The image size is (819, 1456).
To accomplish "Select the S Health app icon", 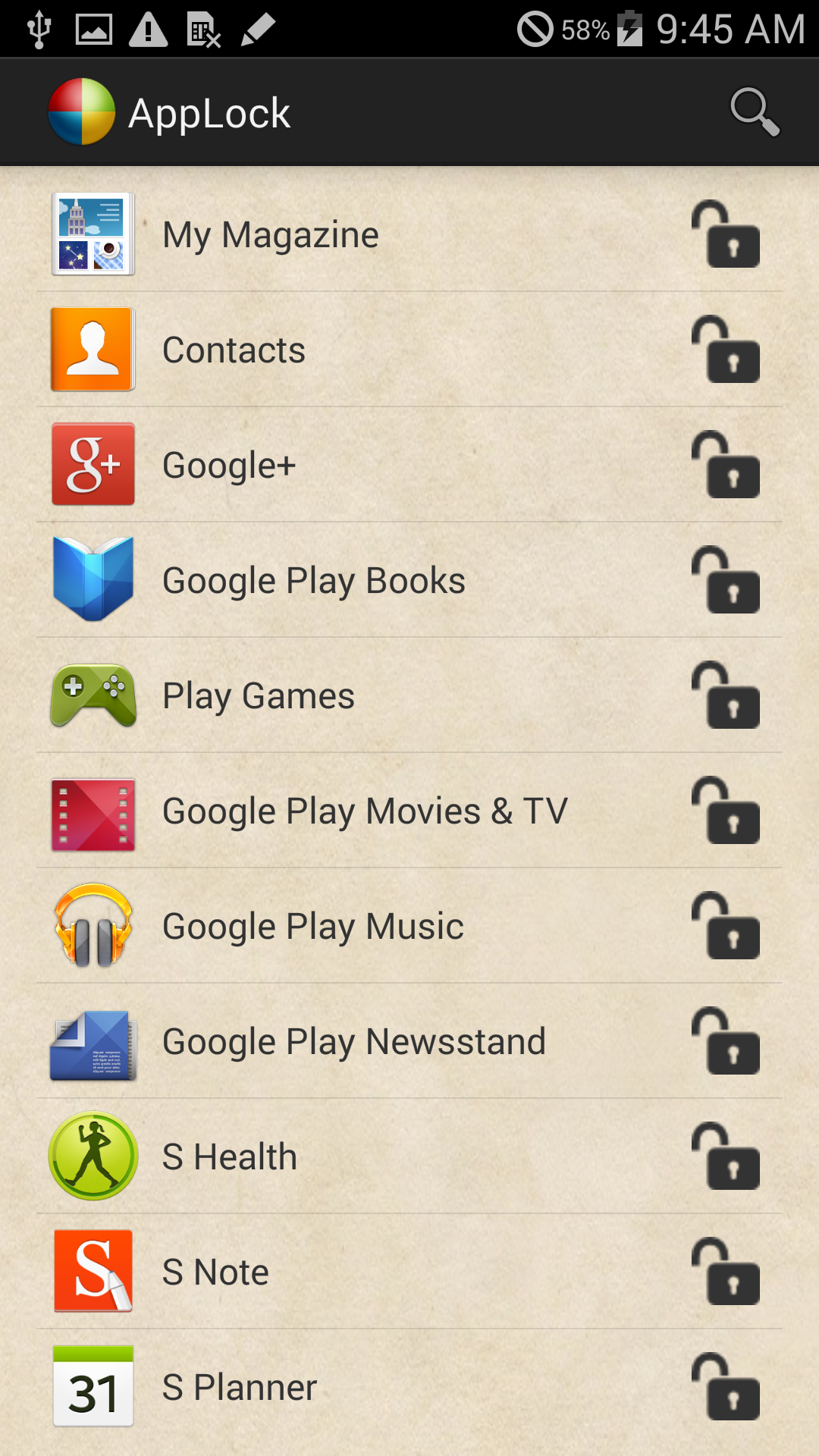I will click(x=91, y=1156).
